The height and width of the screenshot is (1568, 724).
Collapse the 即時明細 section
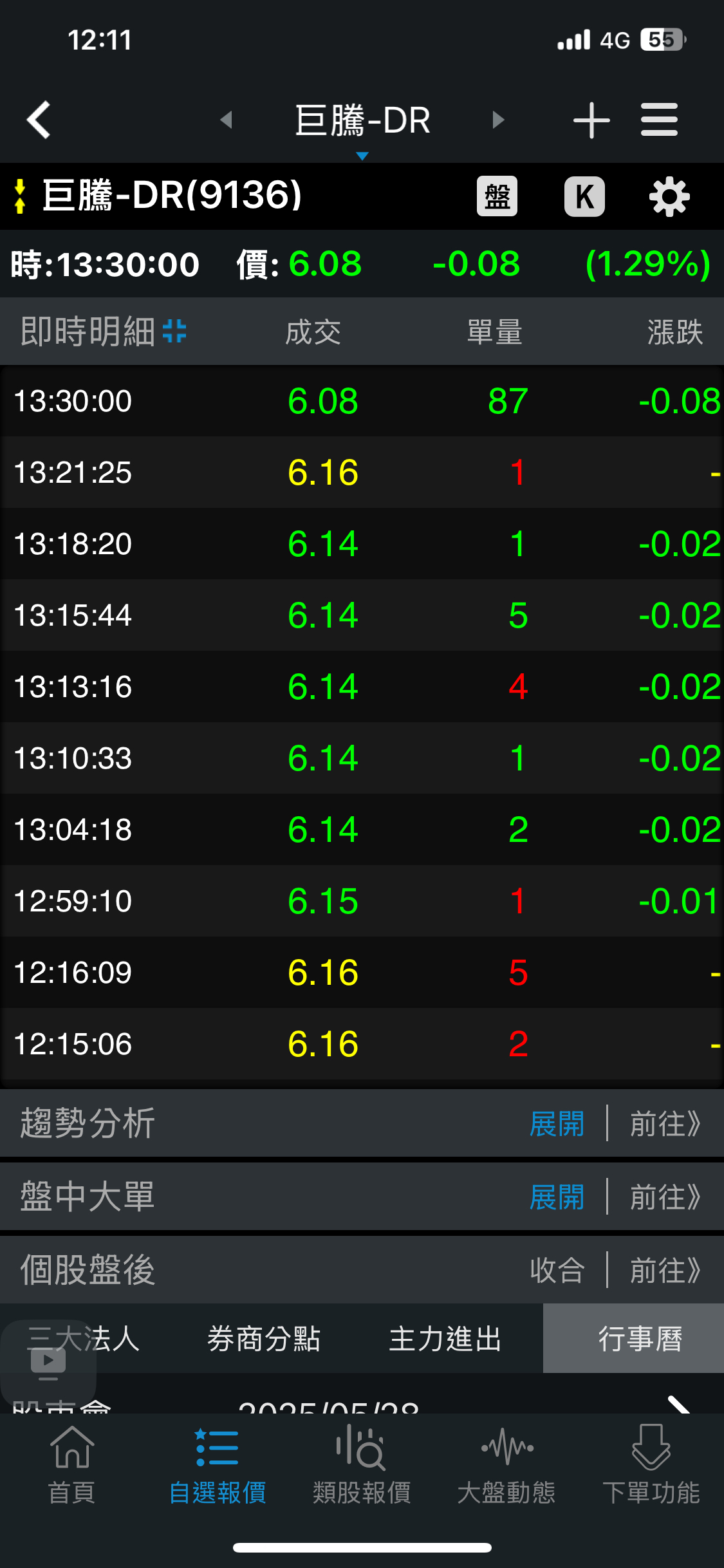coord(174,332)
